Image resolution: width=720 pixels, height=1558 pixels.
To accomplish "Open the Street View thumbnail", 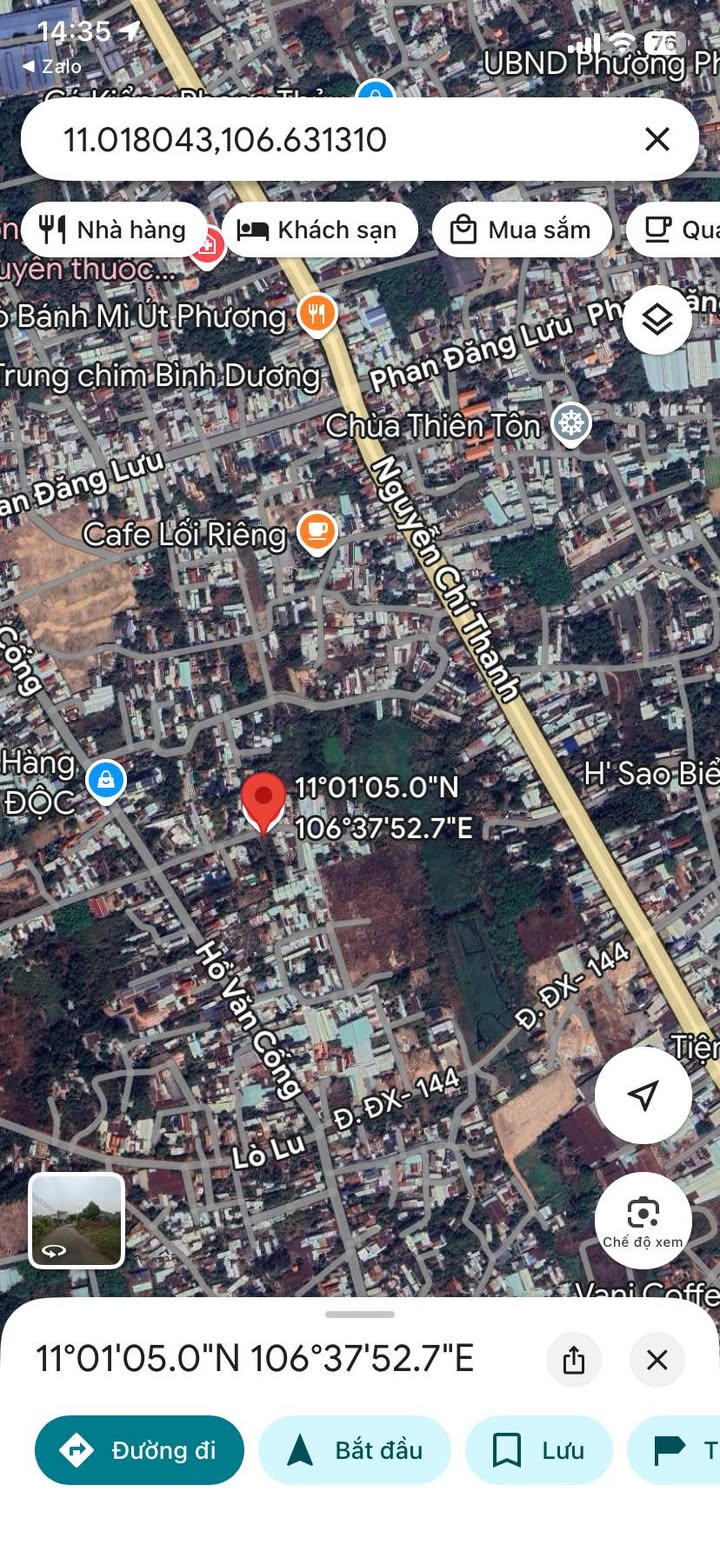I will 77,1220.
